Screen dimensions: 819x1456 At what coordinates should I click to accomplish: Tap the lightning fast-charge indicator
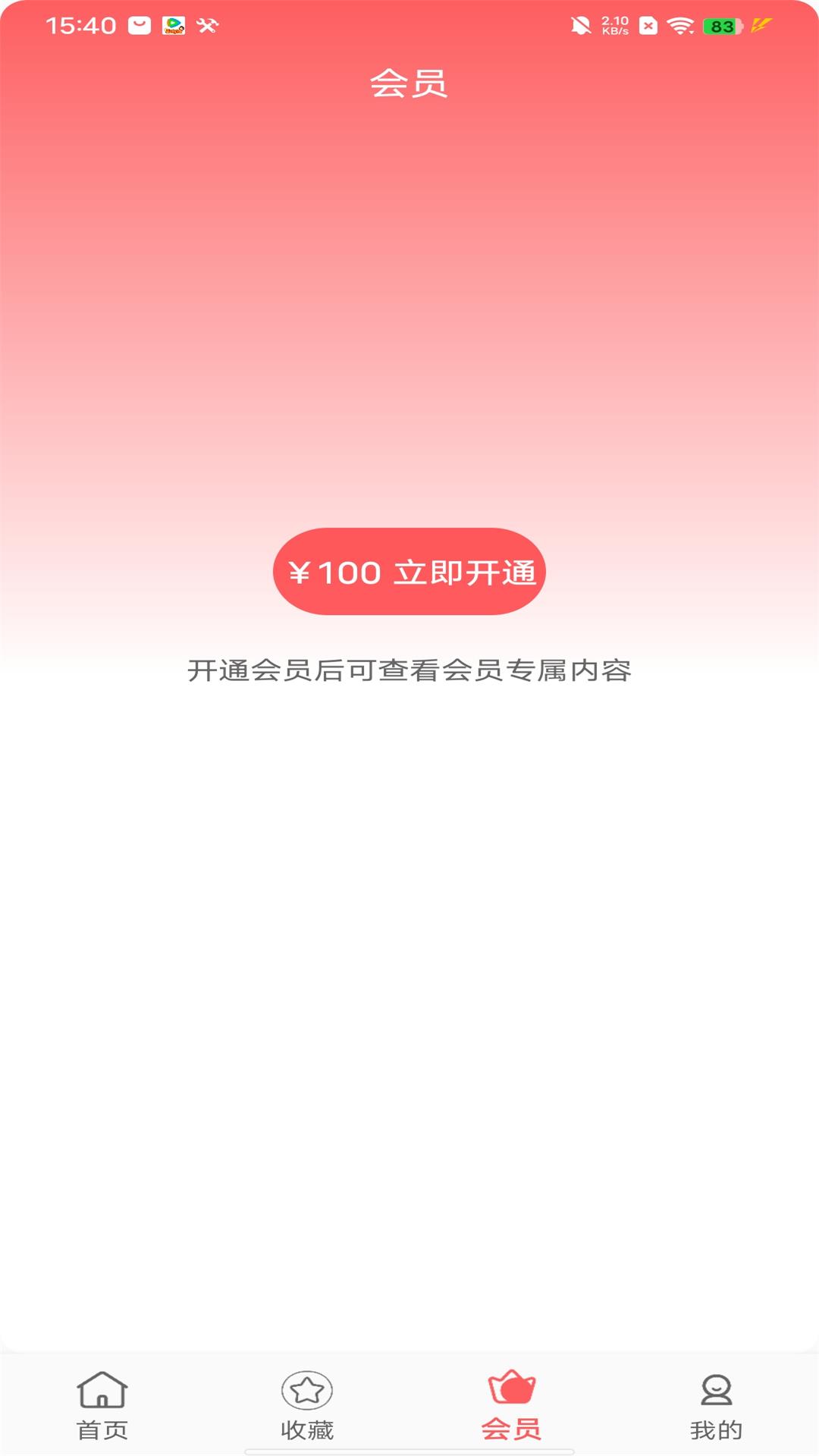(x=761, y=24)
